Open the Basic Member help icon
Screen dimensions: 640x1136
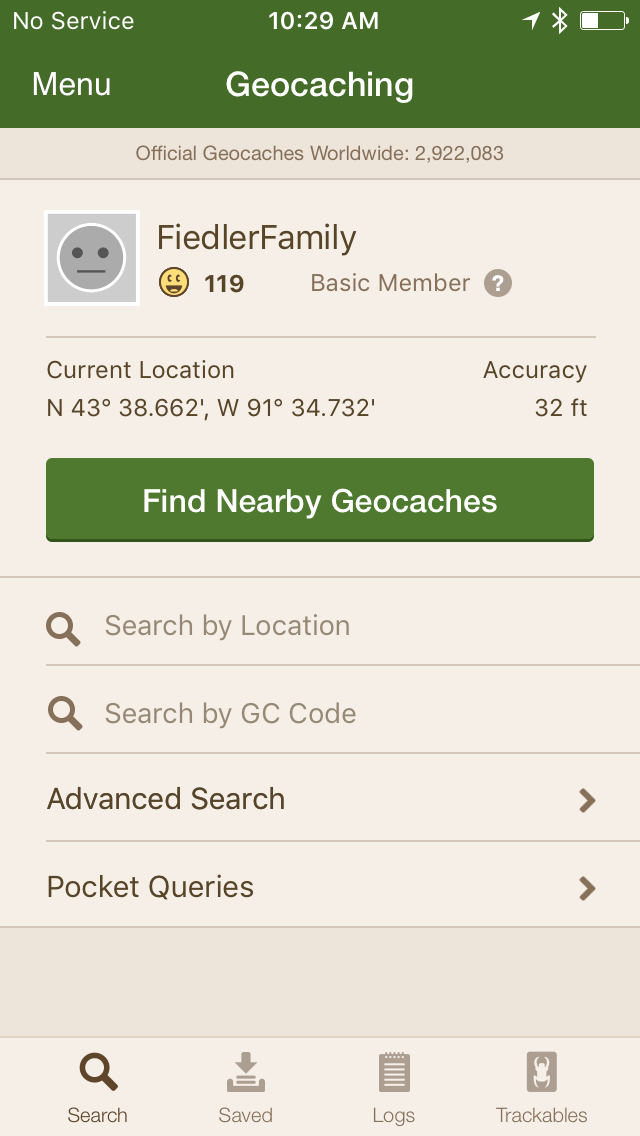[x=499, y=283]
